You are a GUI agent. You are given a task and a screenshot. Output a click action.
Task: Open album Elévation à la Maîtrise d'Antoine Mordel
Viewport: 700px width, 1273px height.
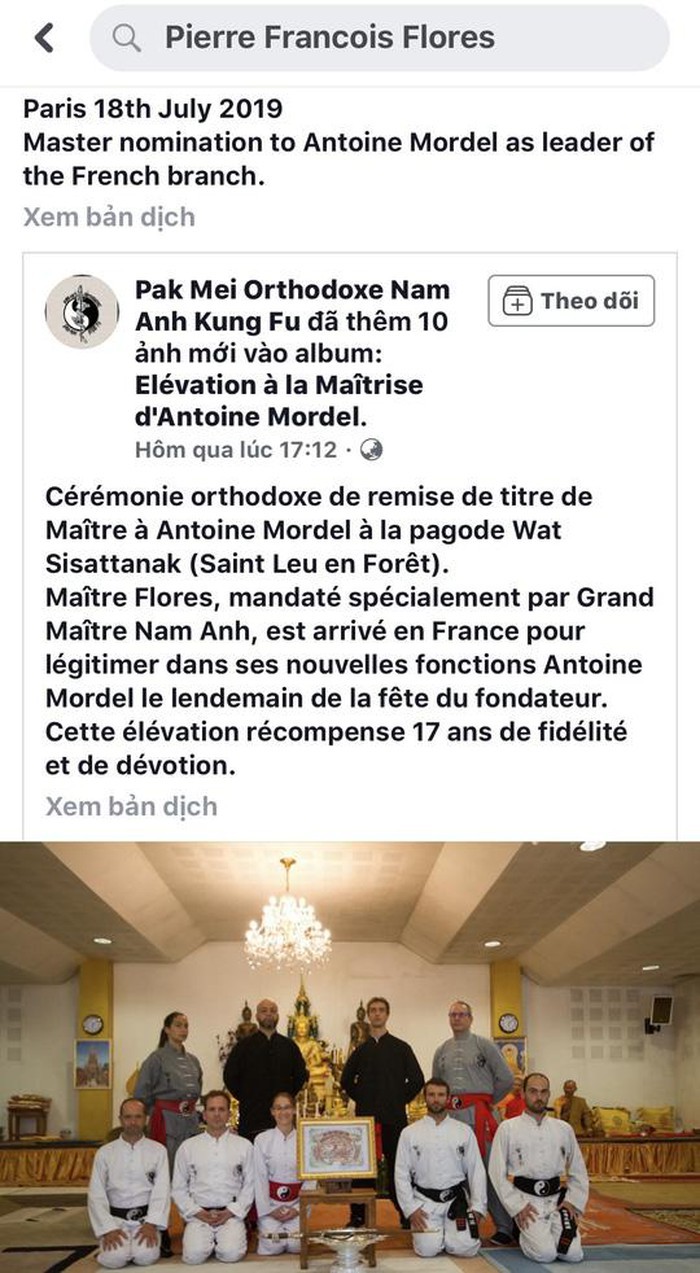pos(279,399)
